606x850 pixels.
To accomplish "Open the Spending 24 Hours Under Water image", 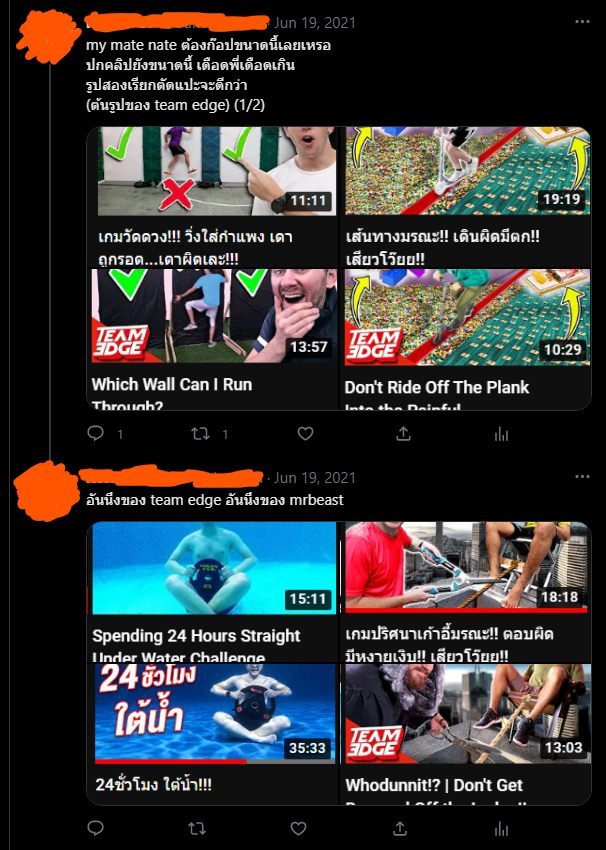I will [213, 592].
